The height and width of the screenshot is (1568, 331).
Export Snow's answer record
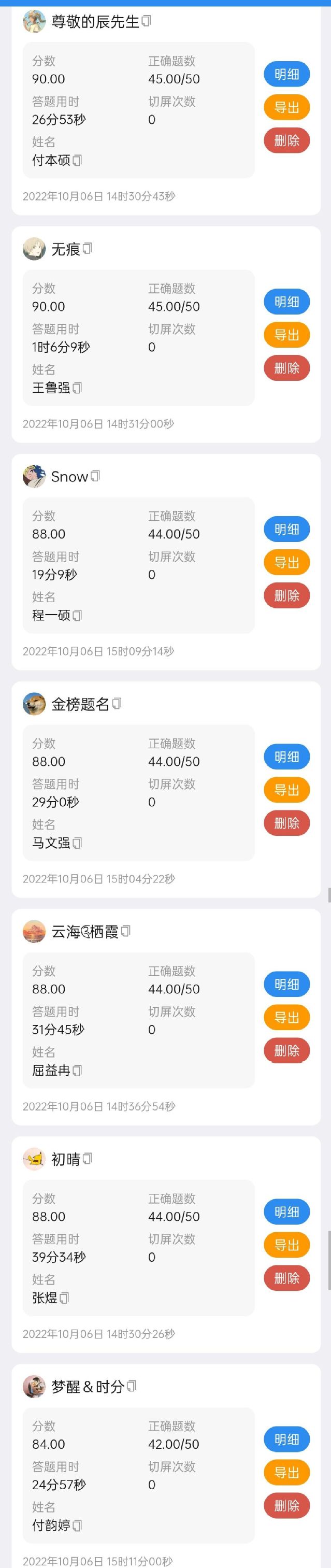(x=286, y=562)
